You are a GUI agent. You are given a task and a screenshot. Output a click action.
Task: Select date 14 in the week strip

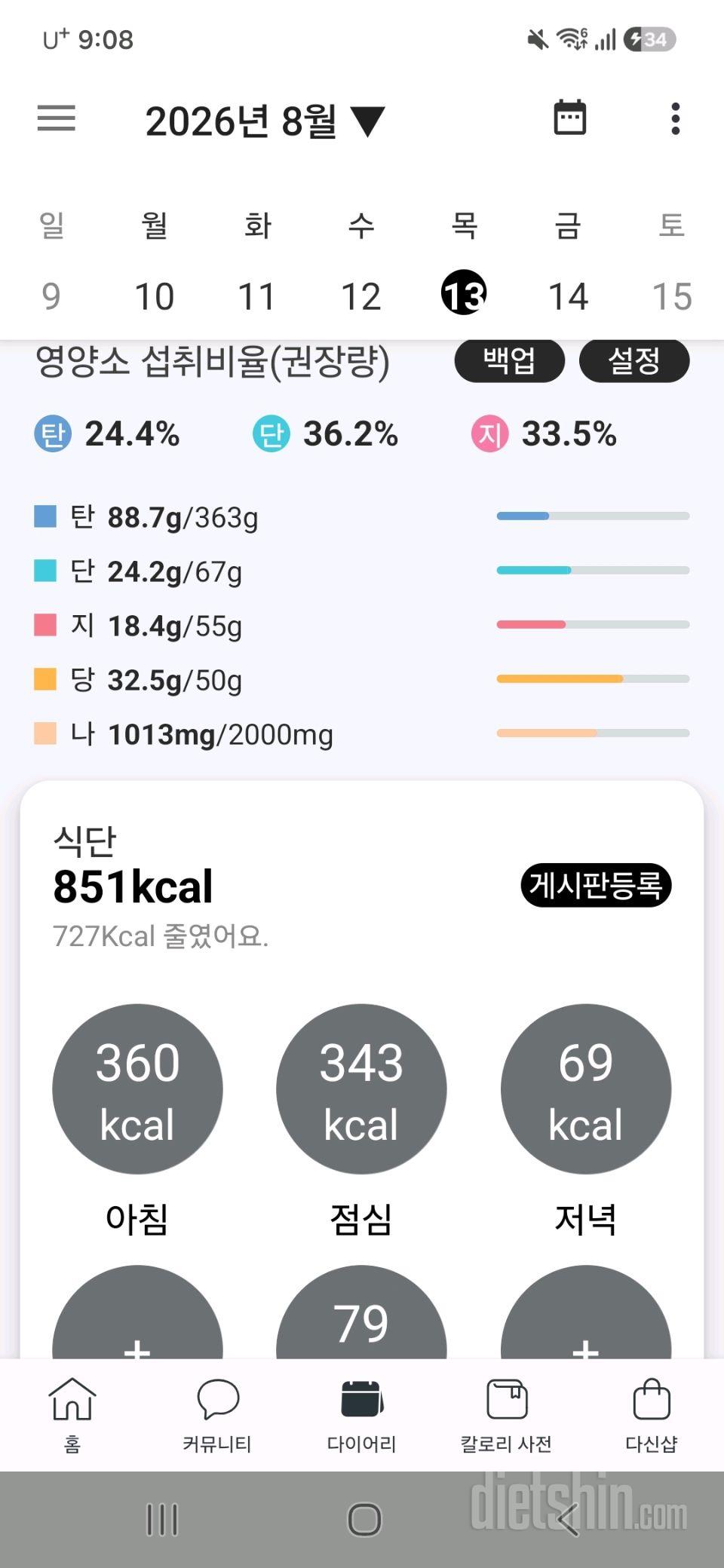[x=567, y=296]
